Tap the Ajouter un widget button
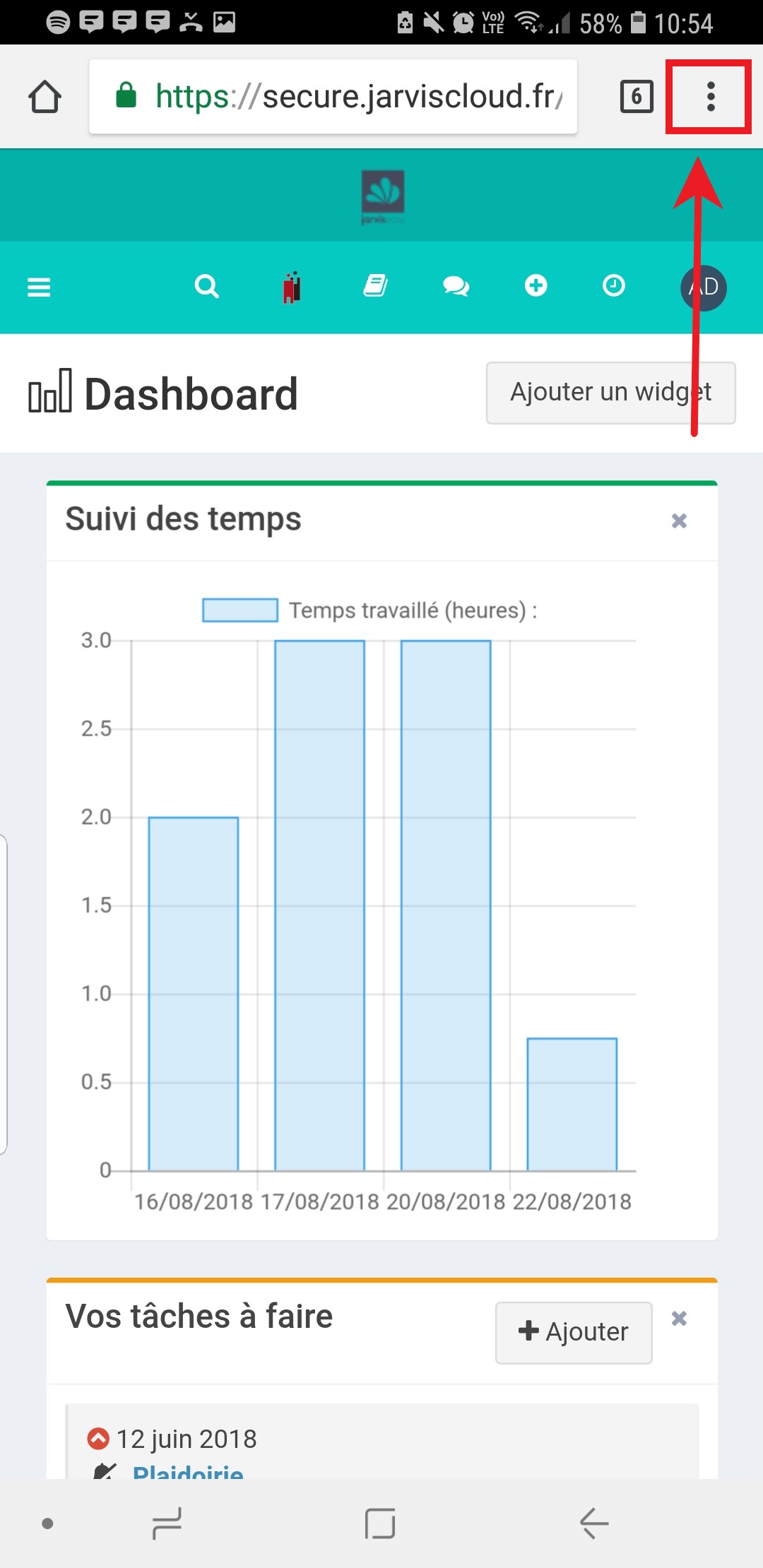Viewport: 763px width, 1568px height. (611, 393)
